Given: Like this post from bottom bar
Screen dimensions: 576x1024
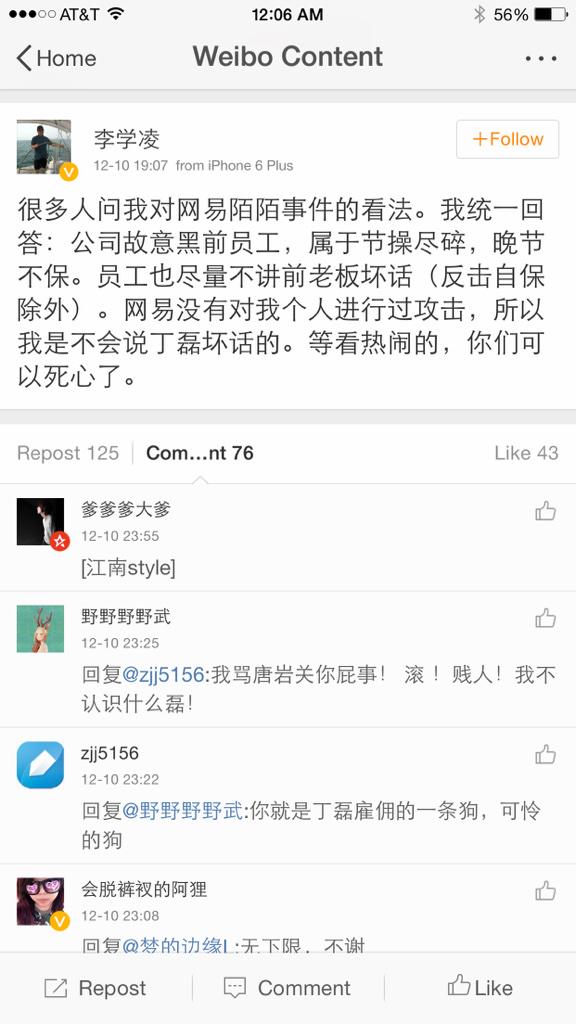Looking at the screenshot, I should click(480, 987).
